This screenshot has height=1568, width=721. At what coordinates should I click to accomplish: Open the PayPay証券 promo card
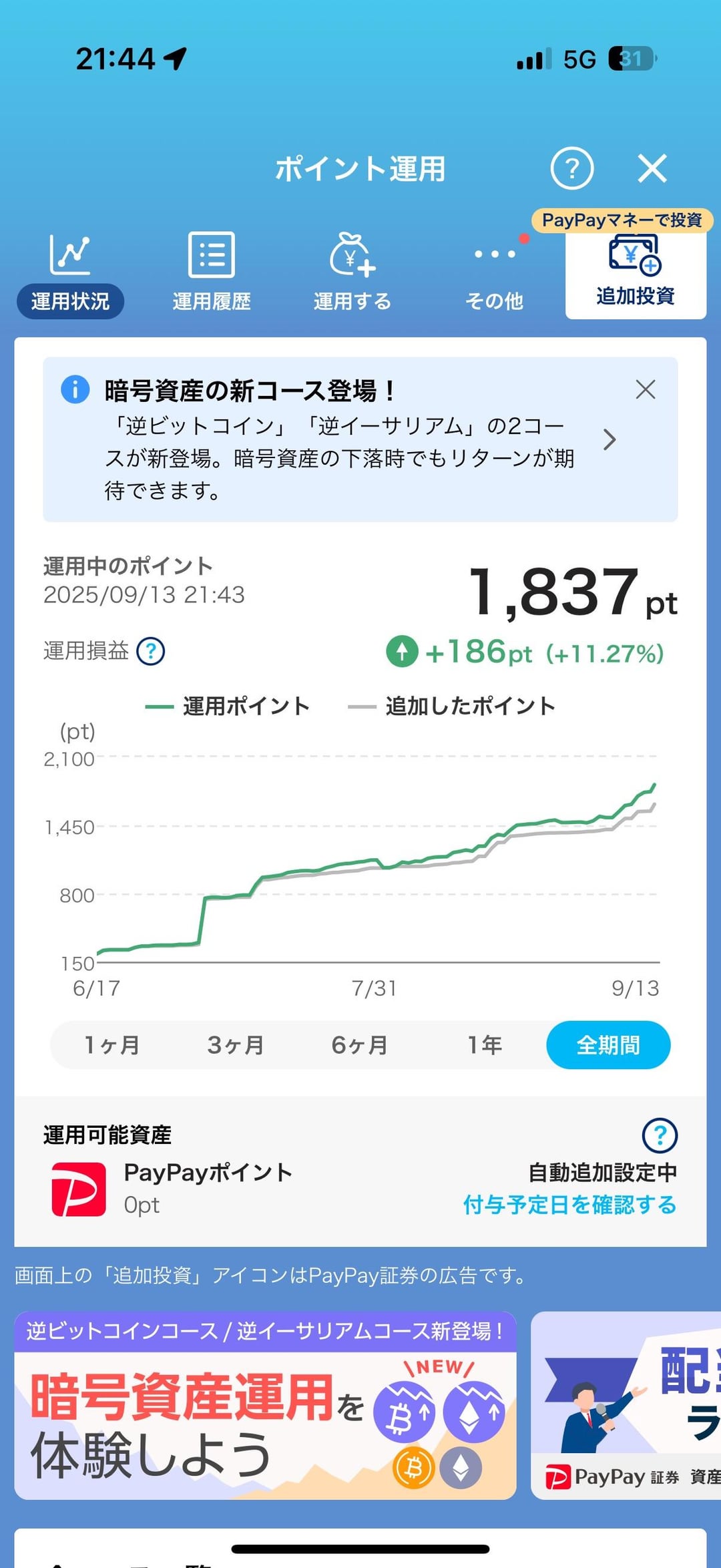tap(626, 1407)
